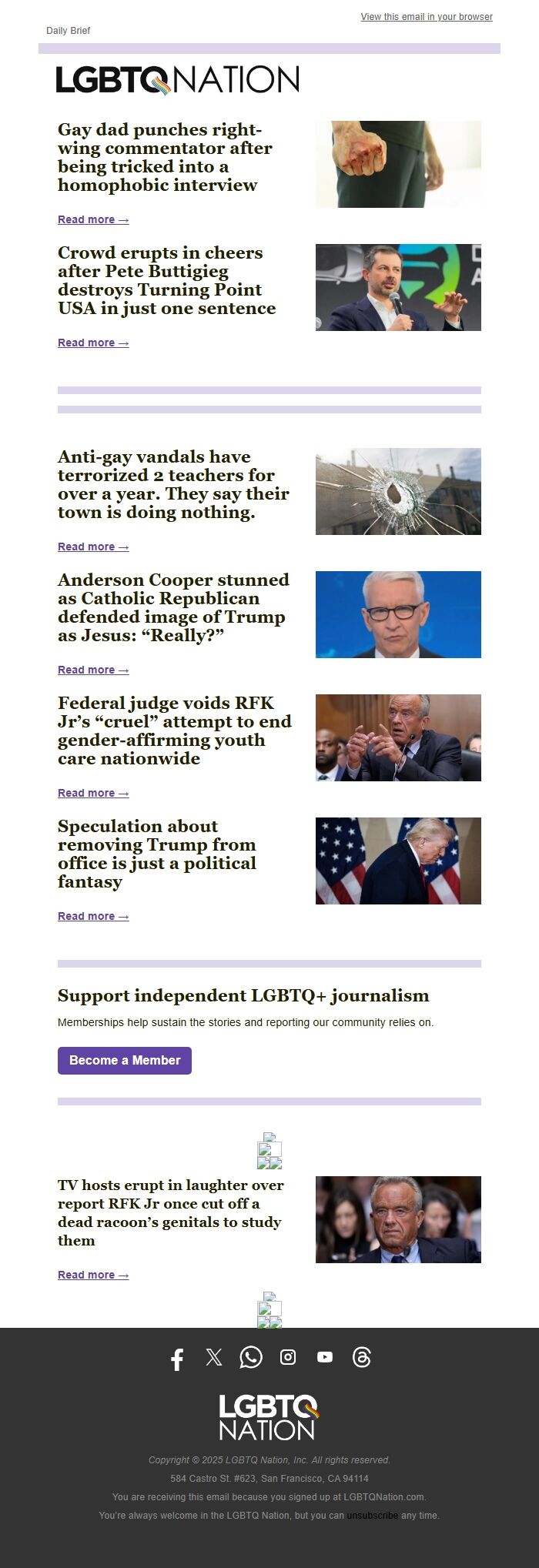The width and height of the screenshot is (539, 1568).
Task: Open the Pete Buttigieg article image
Action: [x=398, y=288]
